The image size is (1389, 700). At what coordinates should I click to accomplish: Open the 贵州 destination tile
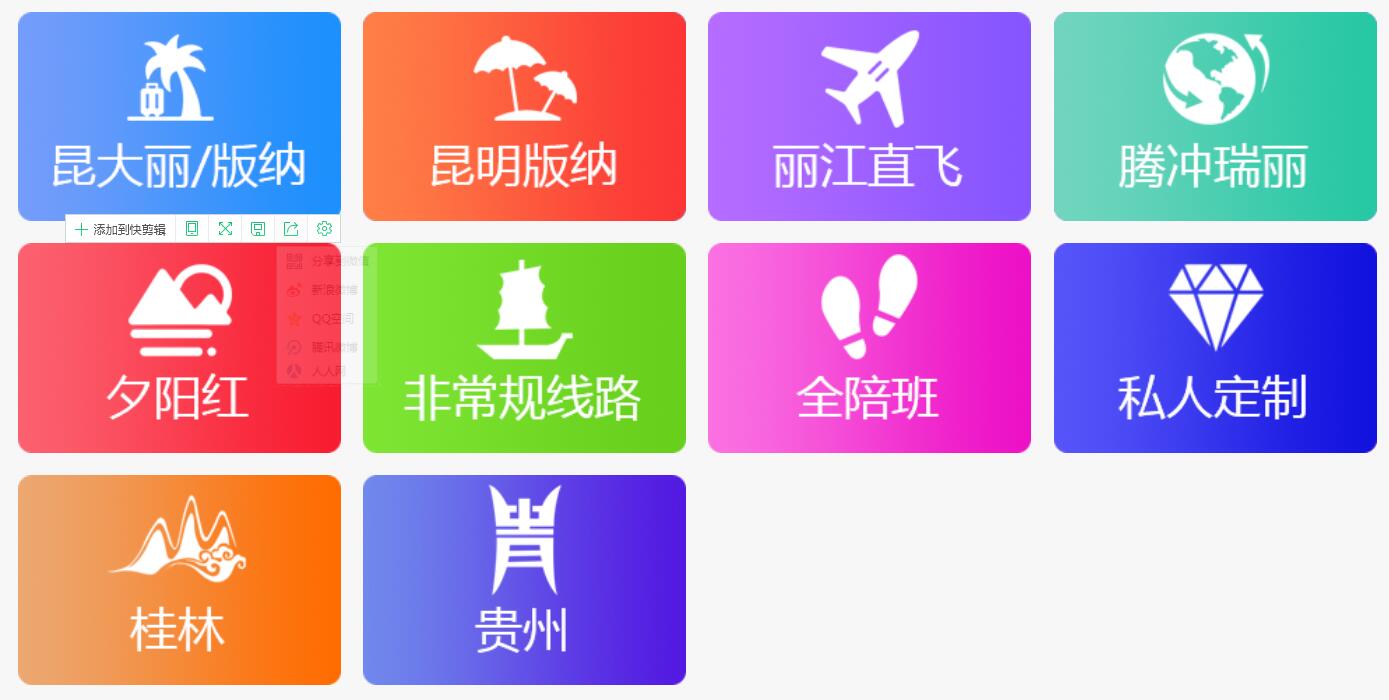524,580
